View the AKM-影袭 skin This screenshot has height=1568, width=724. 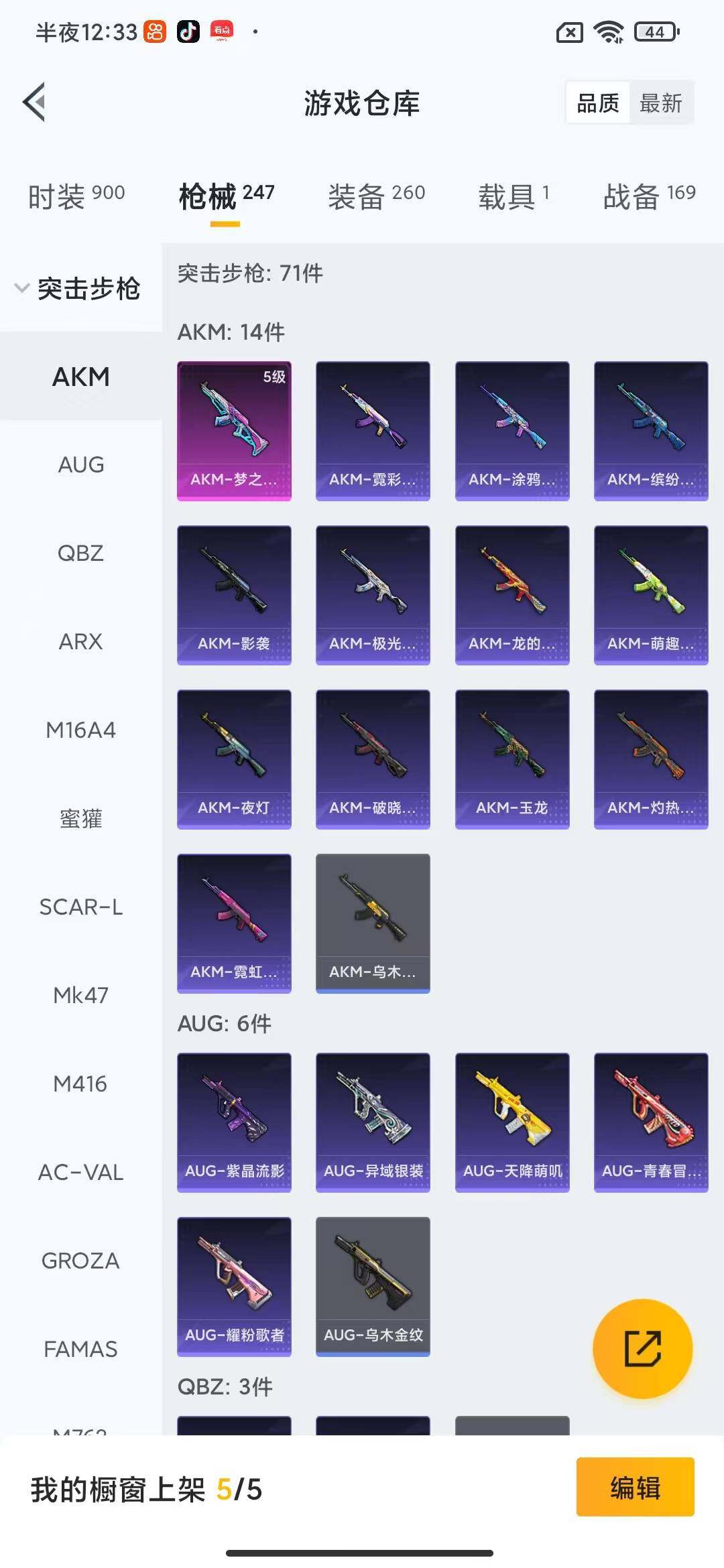234,594
